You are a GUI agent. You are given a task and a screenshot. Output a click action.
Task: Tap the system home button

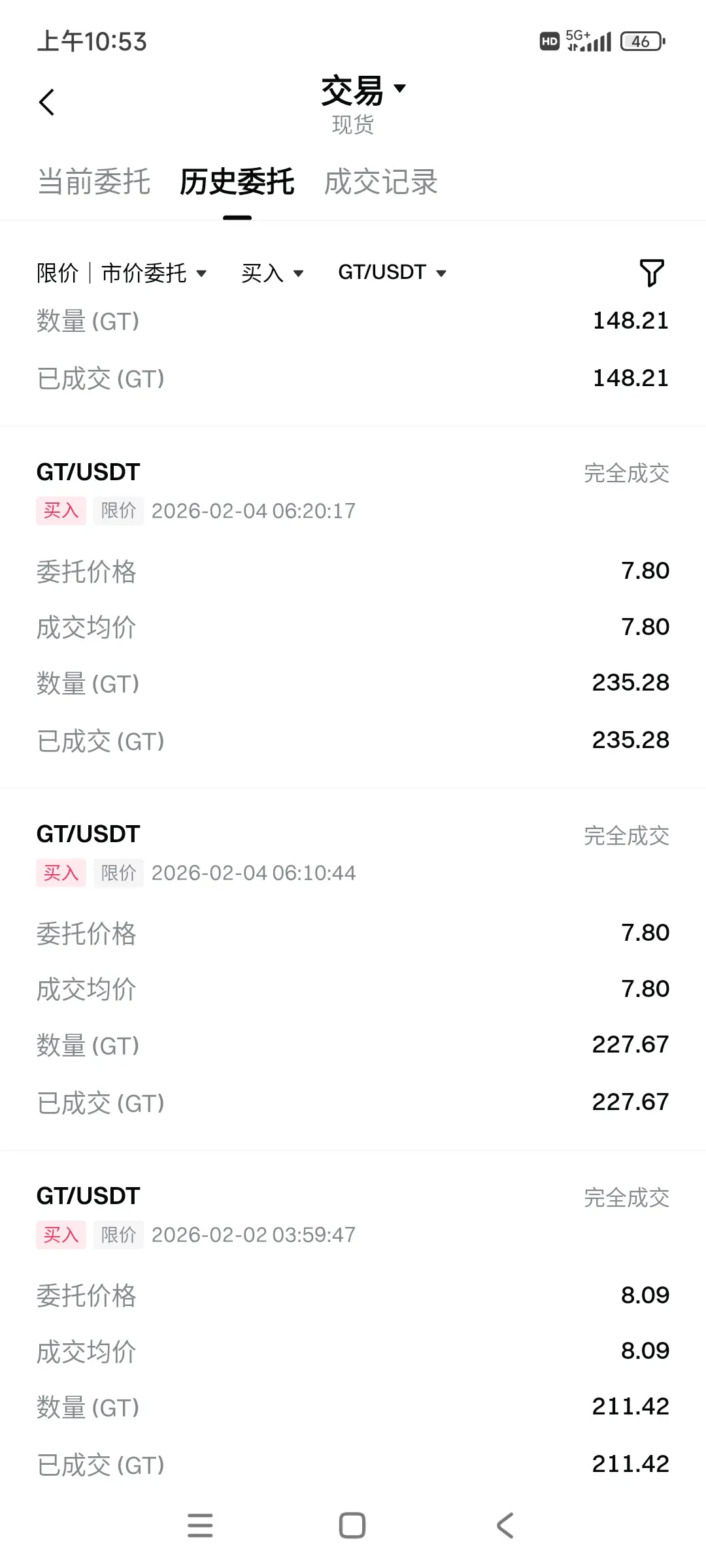352,1526
